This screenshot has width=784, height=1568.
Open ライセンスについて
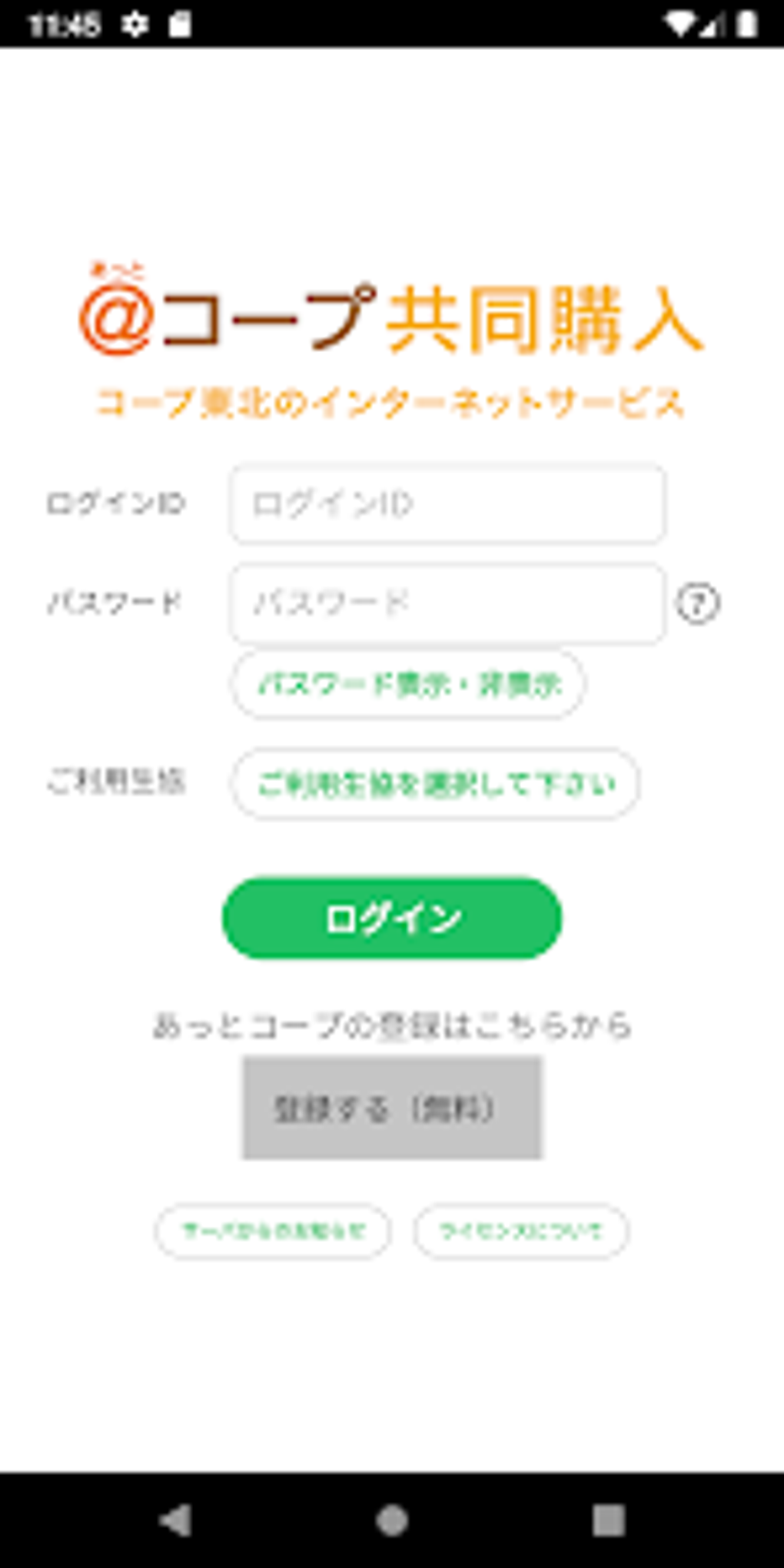(521, 1231)
